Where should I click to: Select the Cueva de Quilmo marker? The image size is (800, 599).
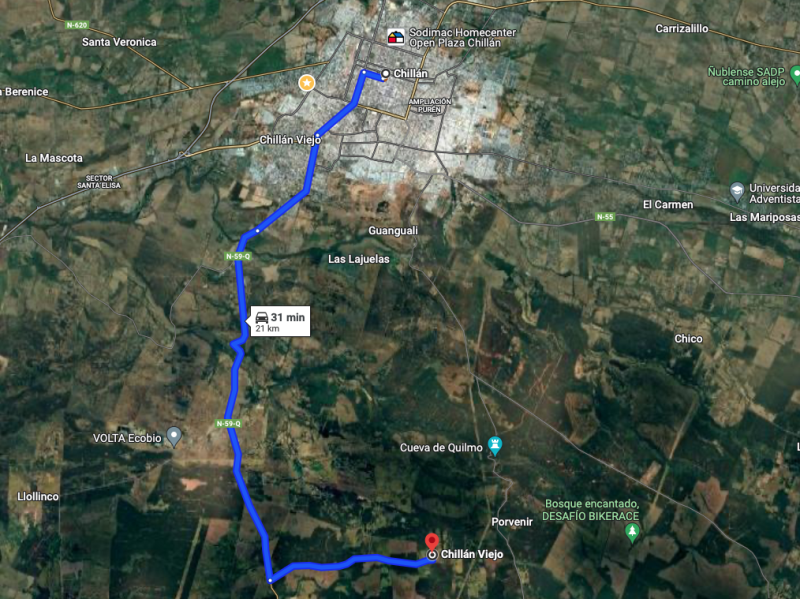point(494,446)
